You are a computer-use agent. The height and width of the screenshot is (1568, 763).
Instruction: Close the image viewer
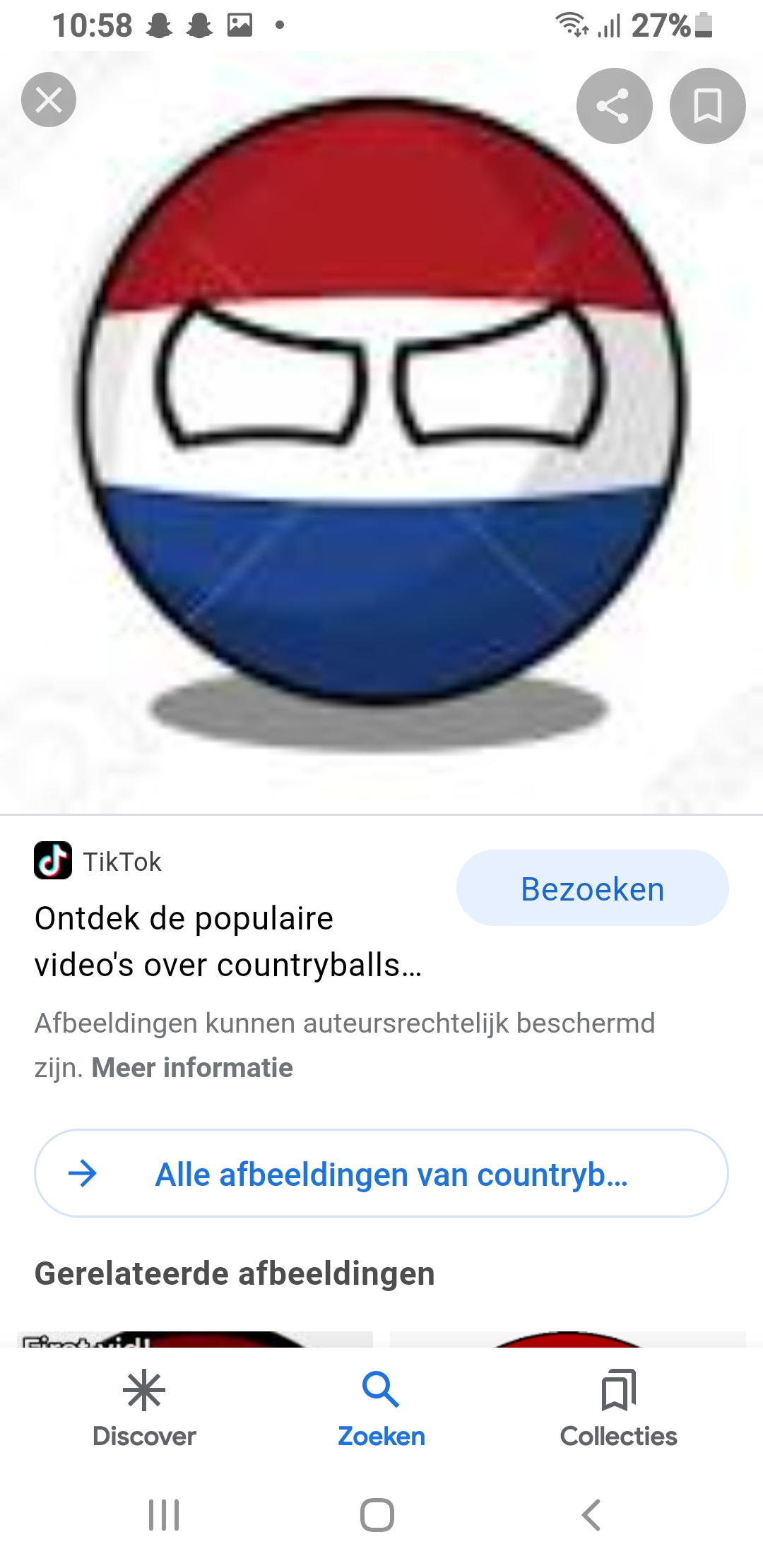(49, 100)
